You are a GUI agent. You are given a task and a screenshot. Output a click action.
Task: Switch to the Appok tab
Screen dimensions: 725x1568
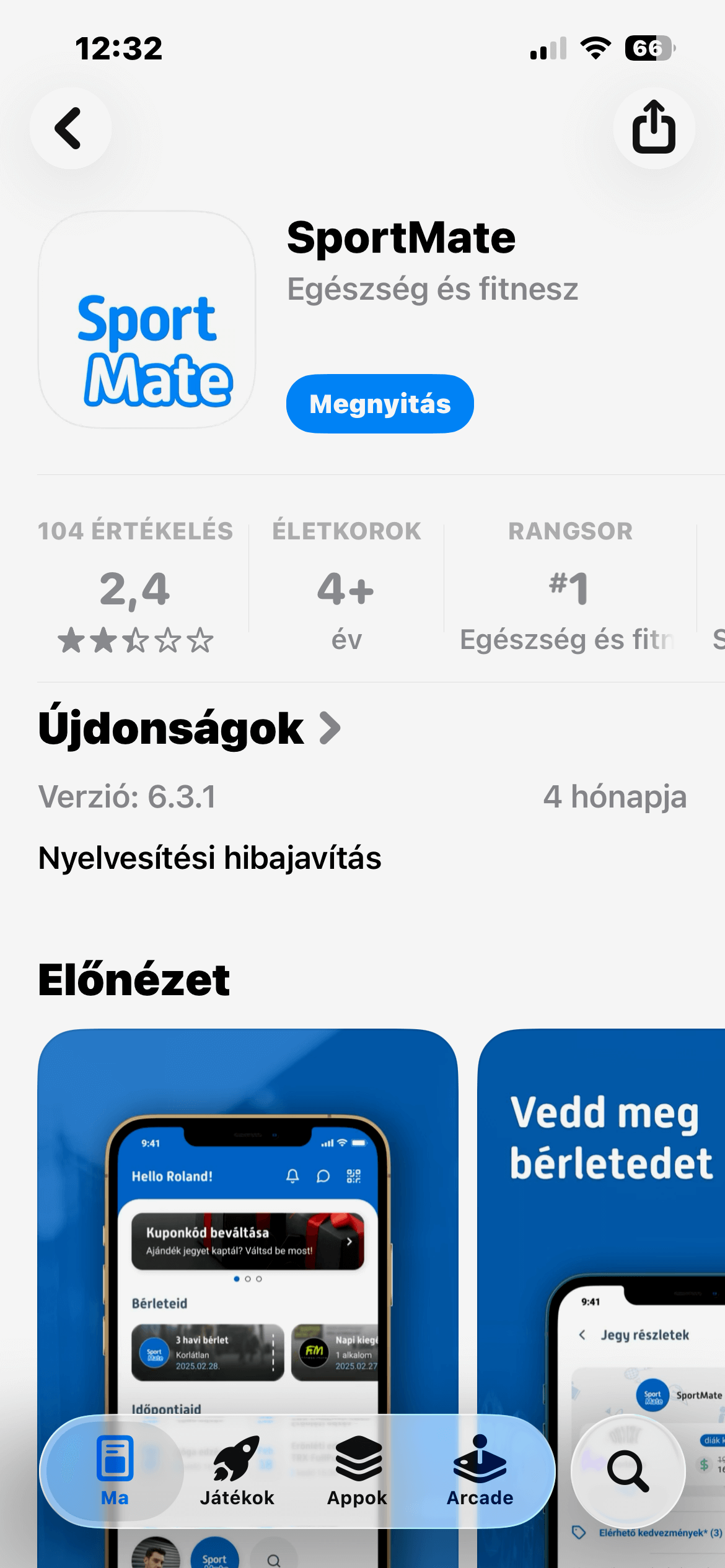pyautogui.click(x=358, y=1471)
